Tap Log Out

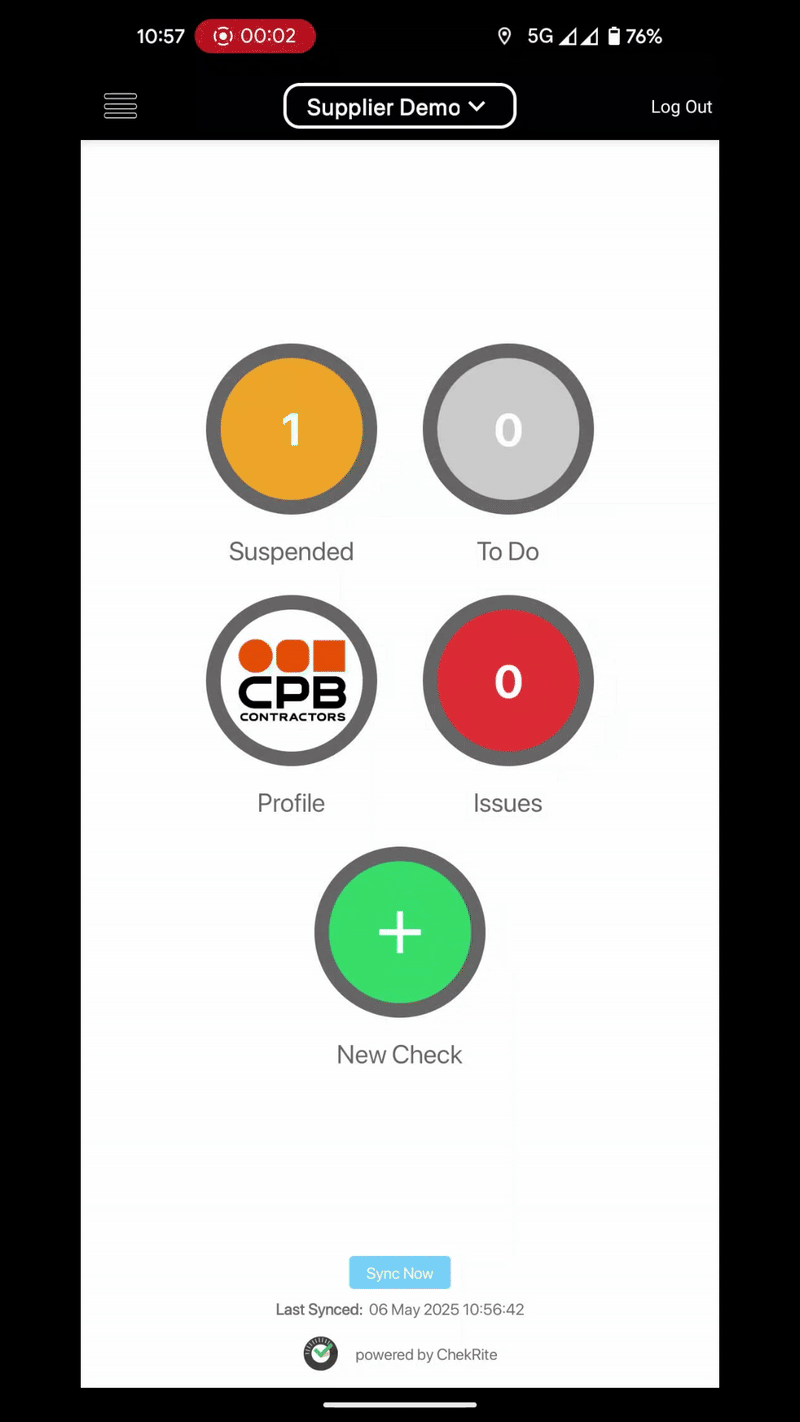click(681, 107)
